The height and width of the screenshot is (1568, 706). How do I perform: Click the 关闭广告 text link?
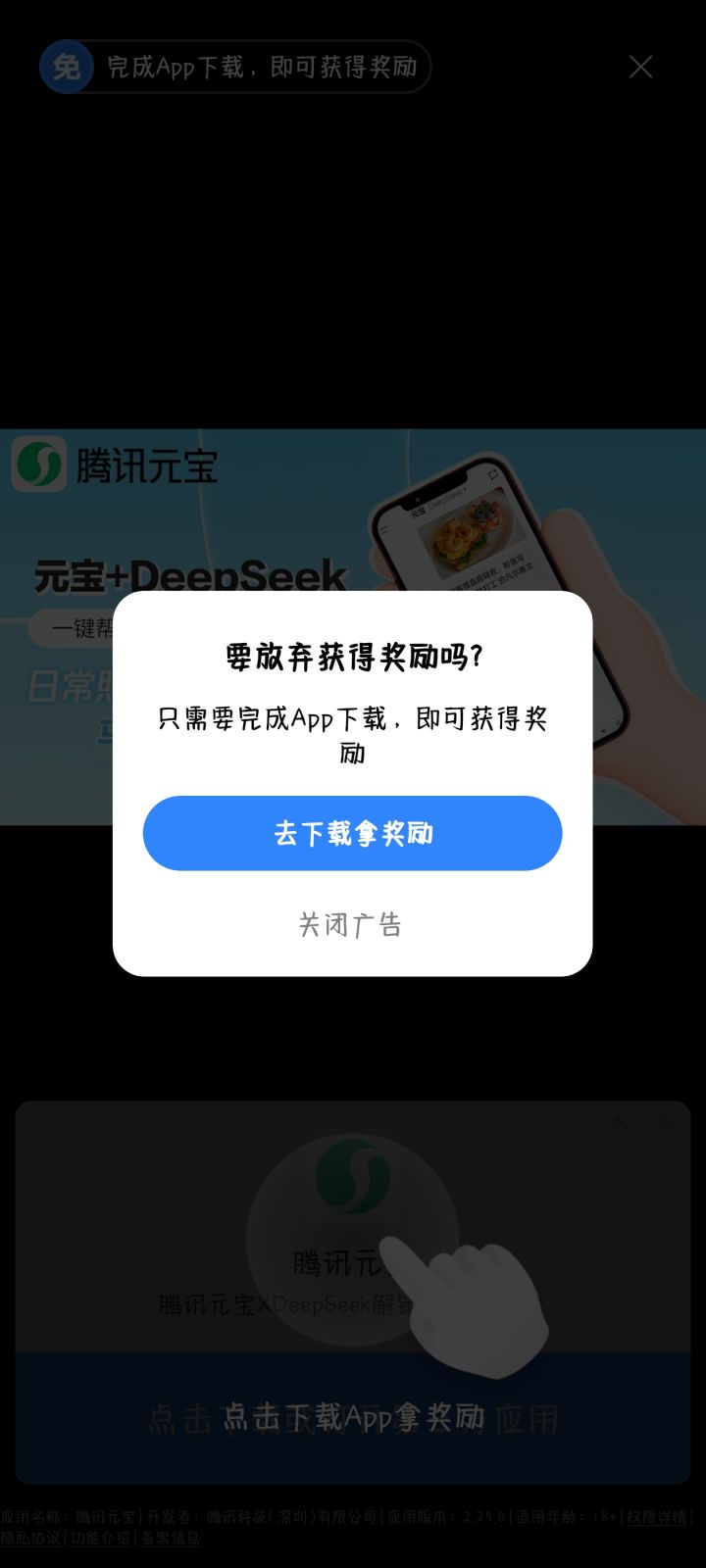click(x=352, y=922)
